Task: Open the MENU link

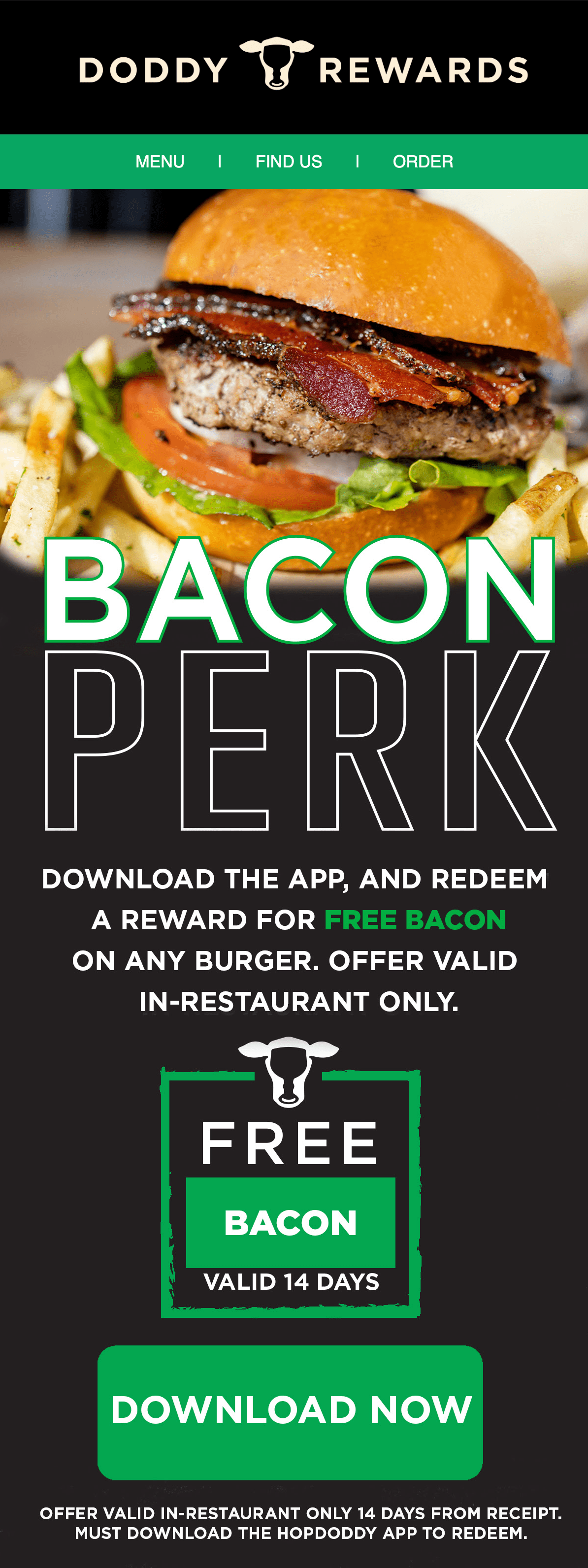Action: tap(160, 162)
